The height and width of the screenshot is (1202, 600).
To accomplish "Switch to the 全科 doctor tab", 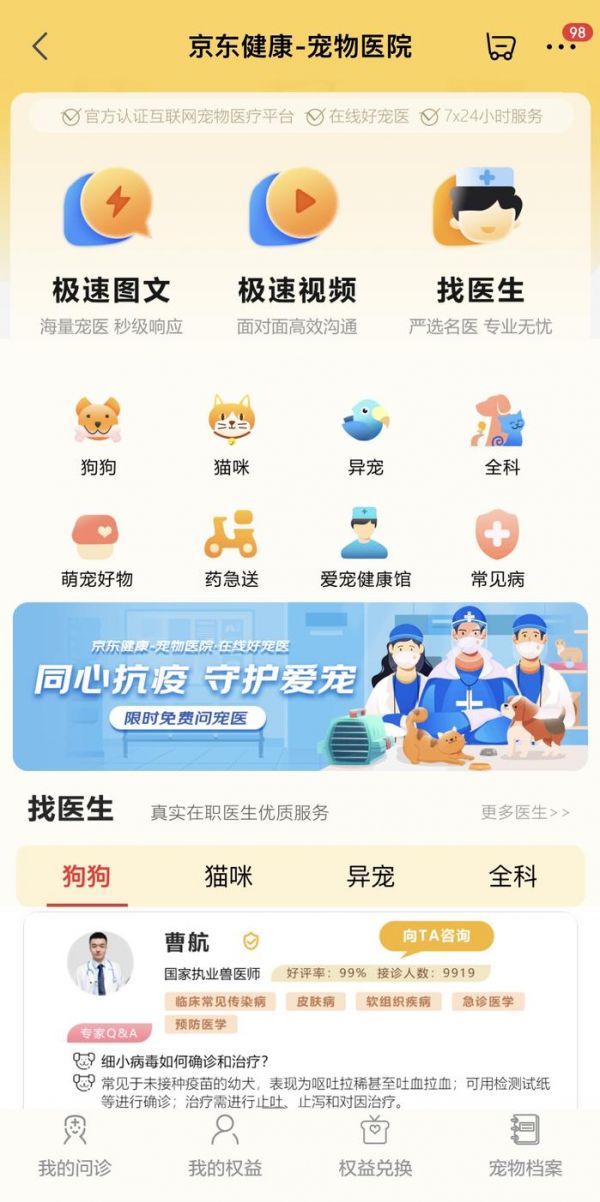I will tap(513, 877).
